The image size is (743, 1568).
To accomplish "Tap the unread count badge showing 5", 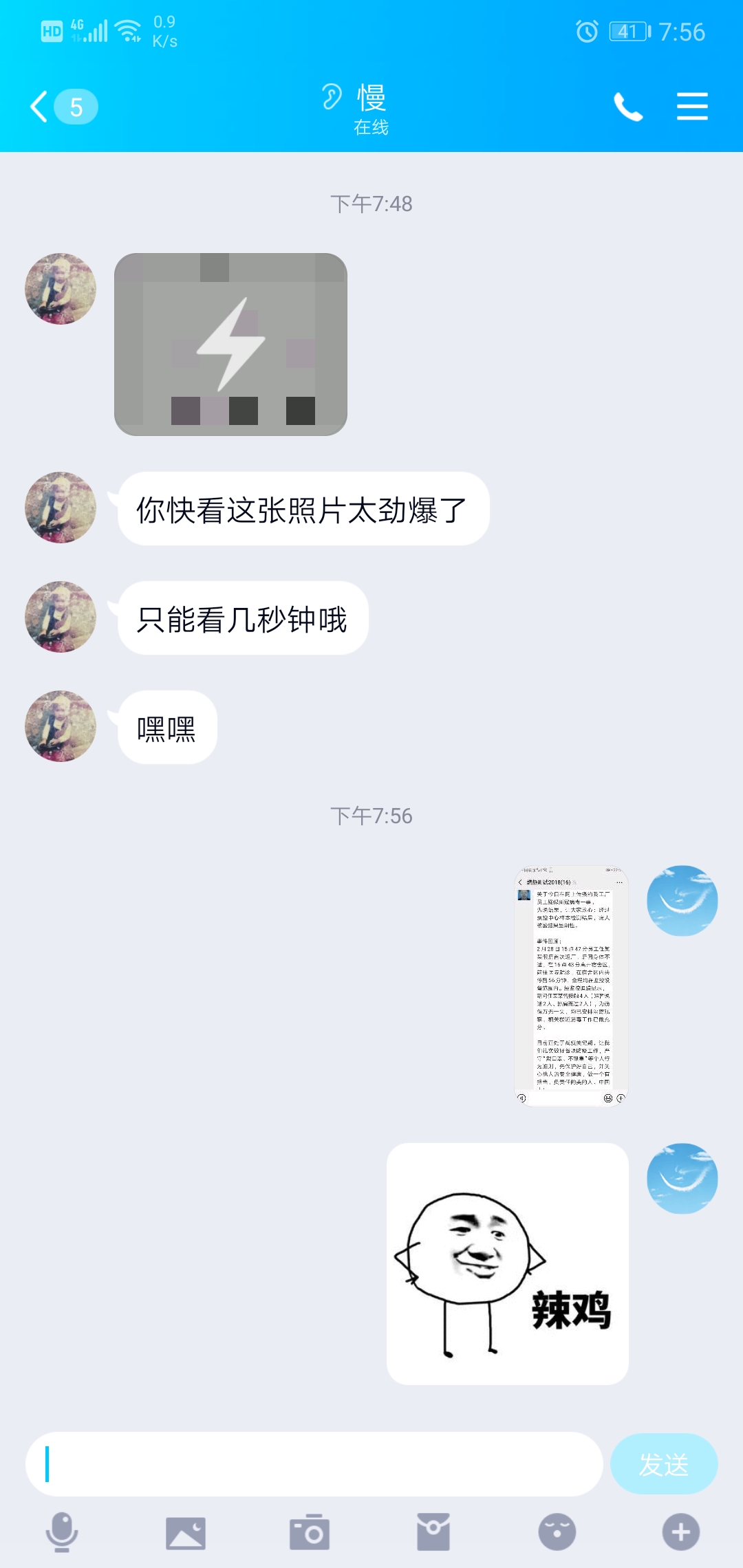I will (74, 106).
